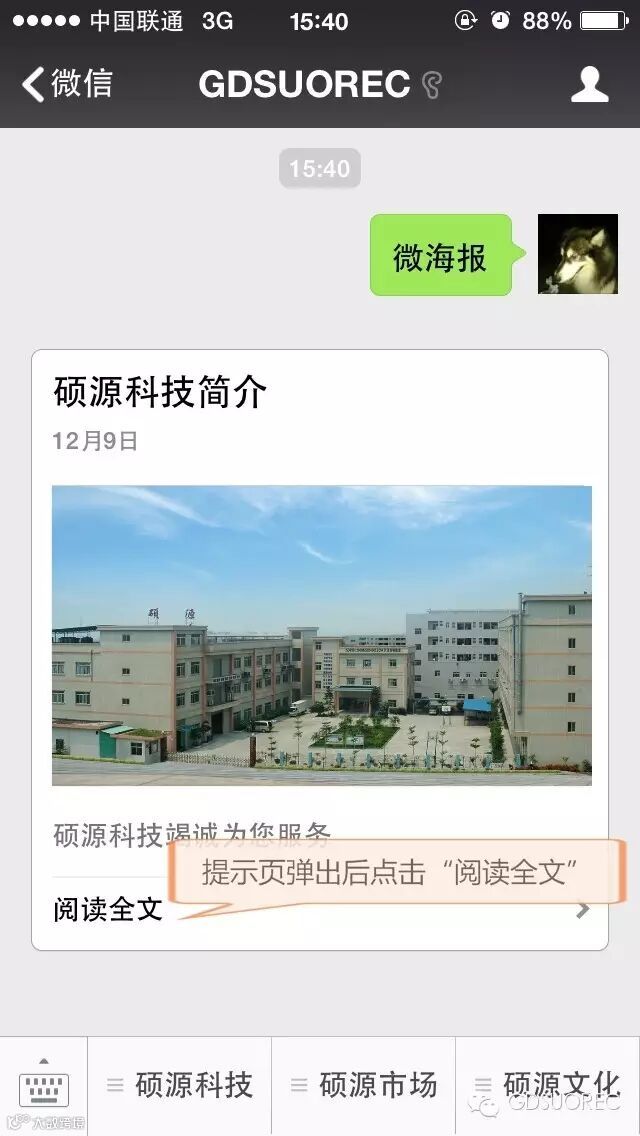Switch to keyboard input mode
Viewport: 640px width, 1136px height.
coord(44,1086)
